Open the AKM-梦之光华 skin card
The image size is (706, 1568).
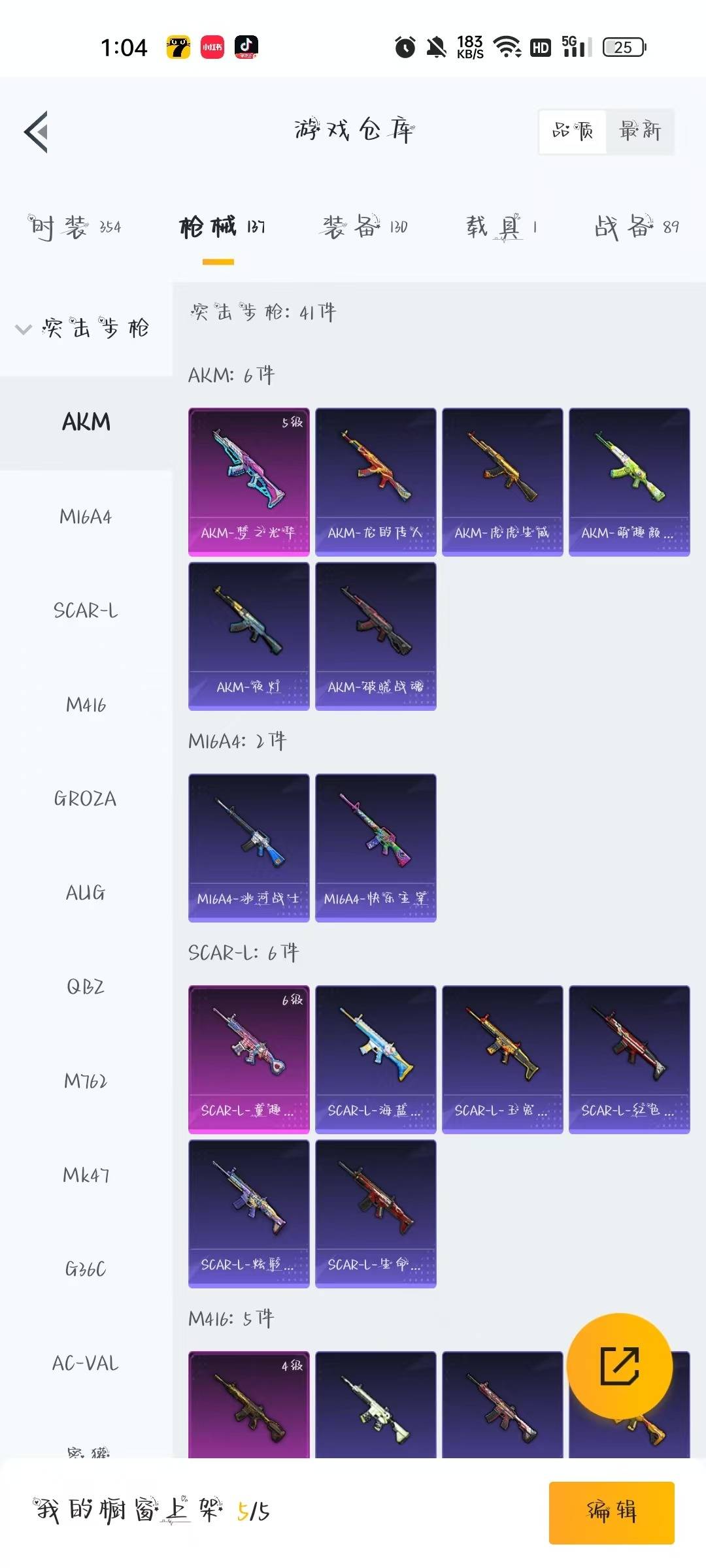[x=249, y=482]
